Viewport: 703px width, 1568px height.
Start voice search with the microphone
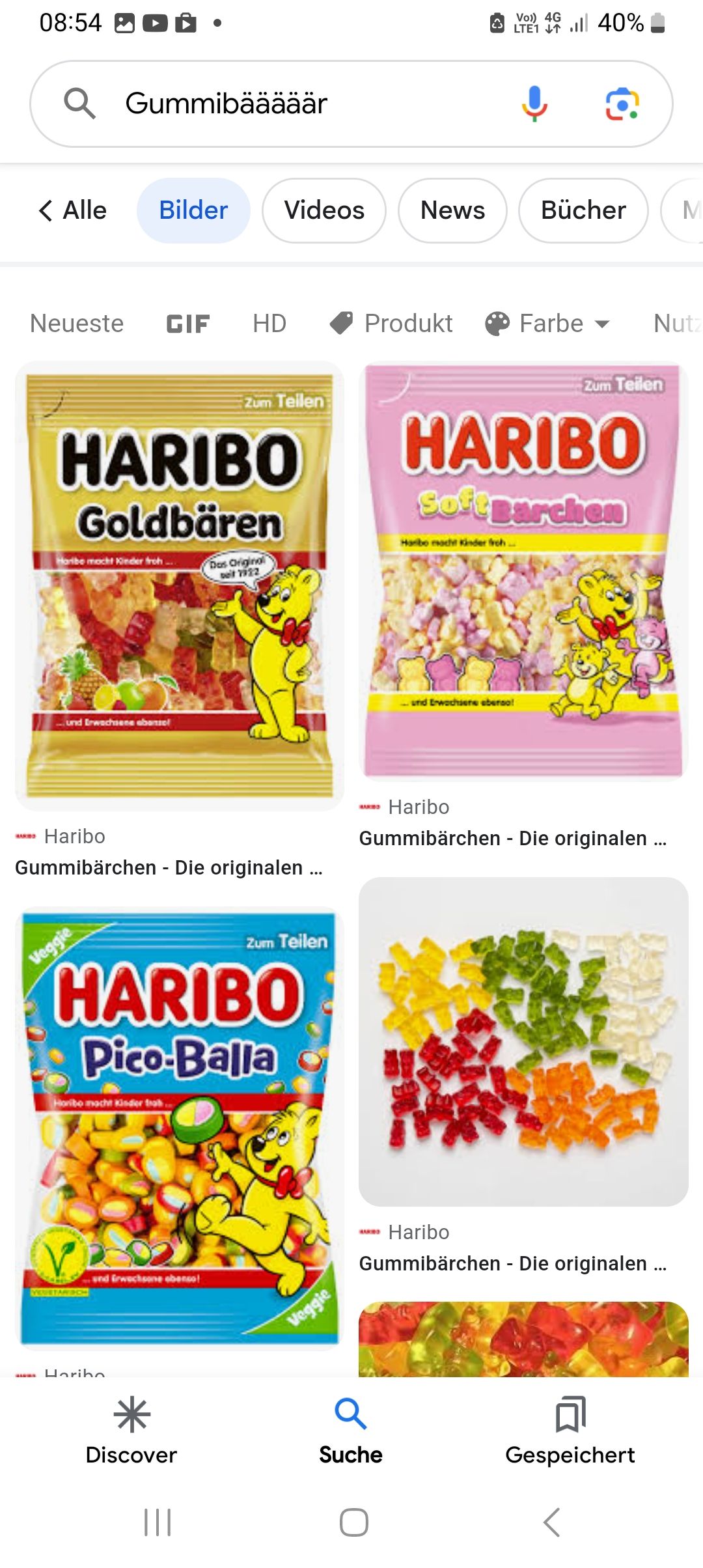534,104
